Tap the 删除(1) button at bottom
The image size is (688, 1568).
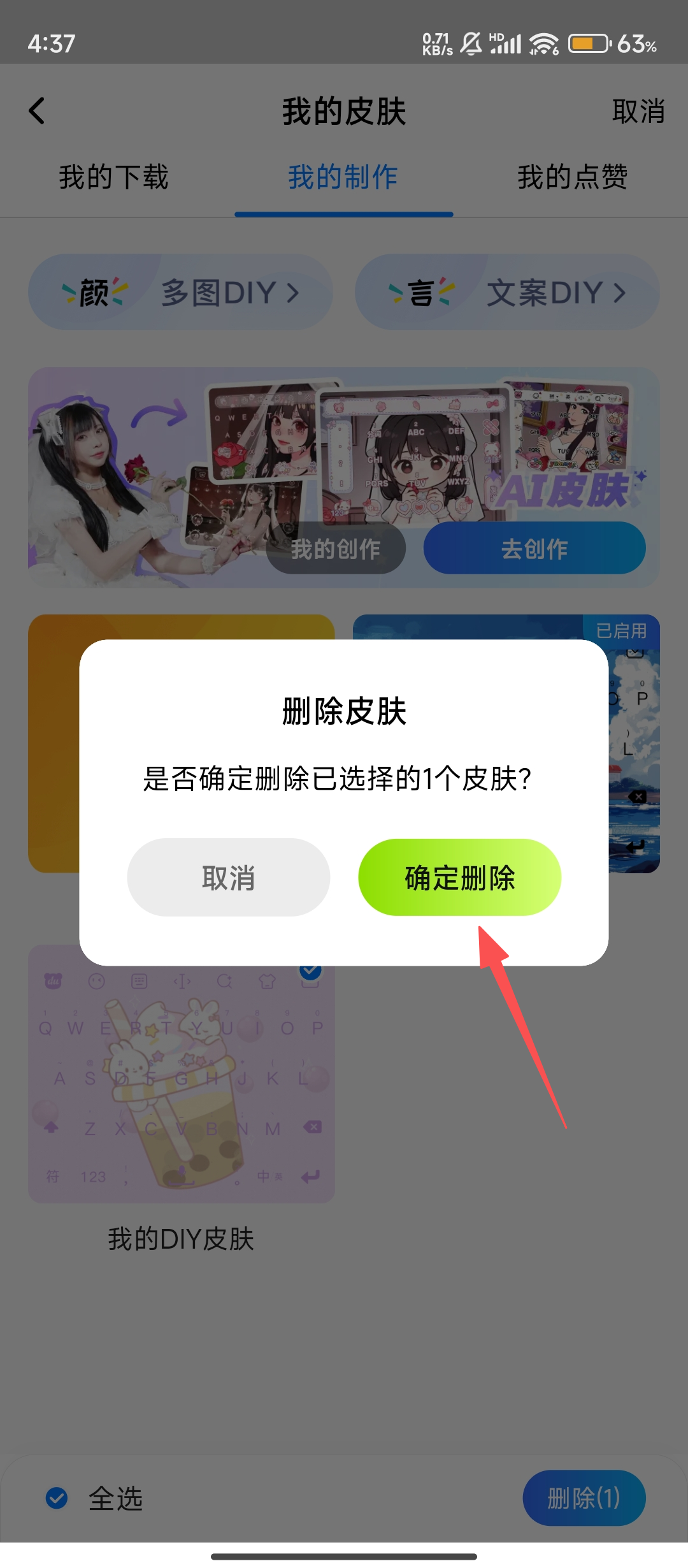pos(584,1498)
